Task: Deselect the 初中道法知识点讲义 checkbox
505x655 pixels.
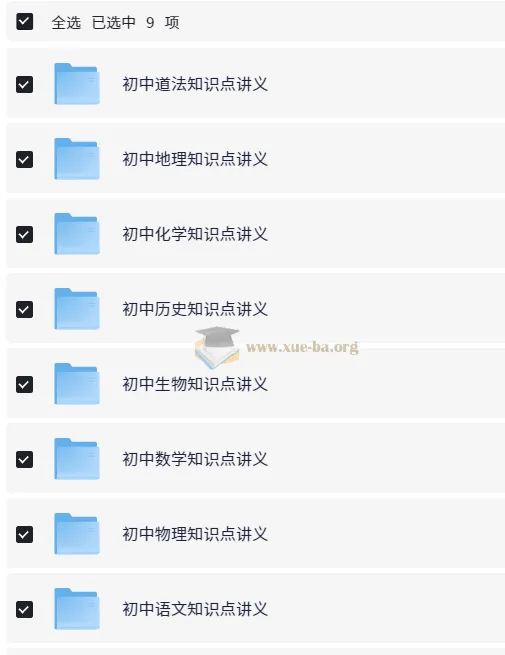Action: (24, 84)
